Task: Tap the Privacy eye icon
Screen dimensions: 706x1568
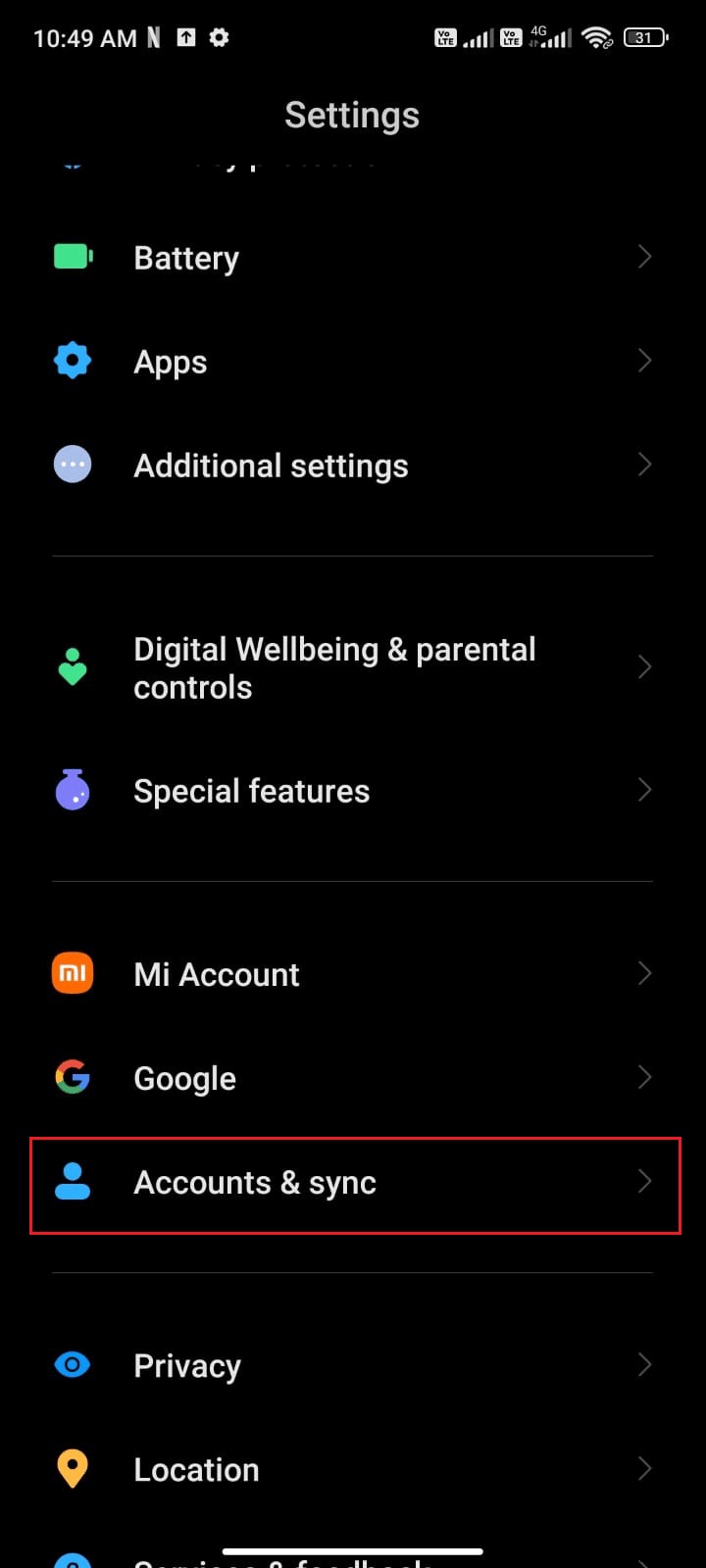Action: point(72,1364)
